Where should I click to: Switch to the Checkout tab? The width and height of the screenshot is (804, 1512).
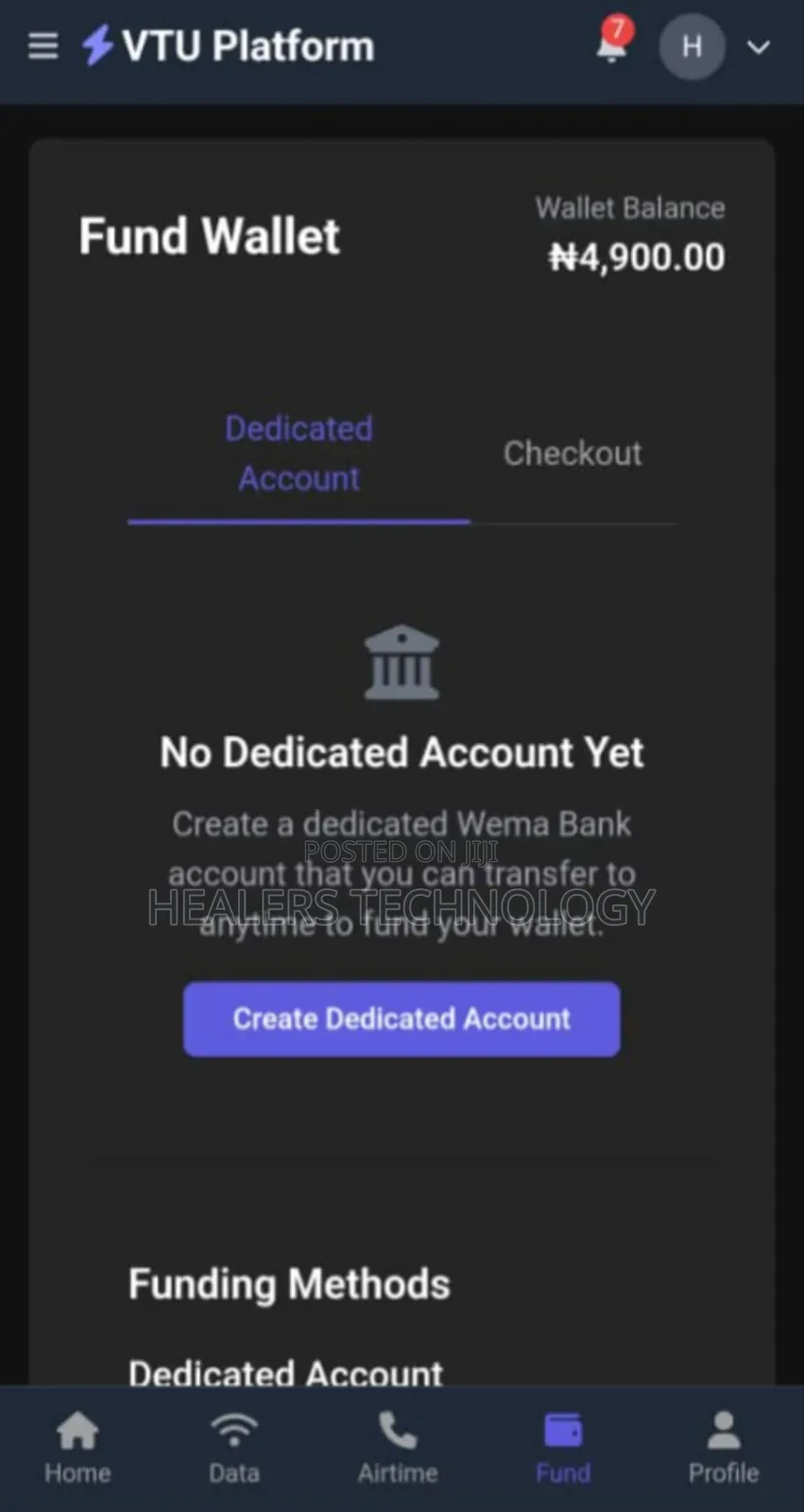(573, 454)
